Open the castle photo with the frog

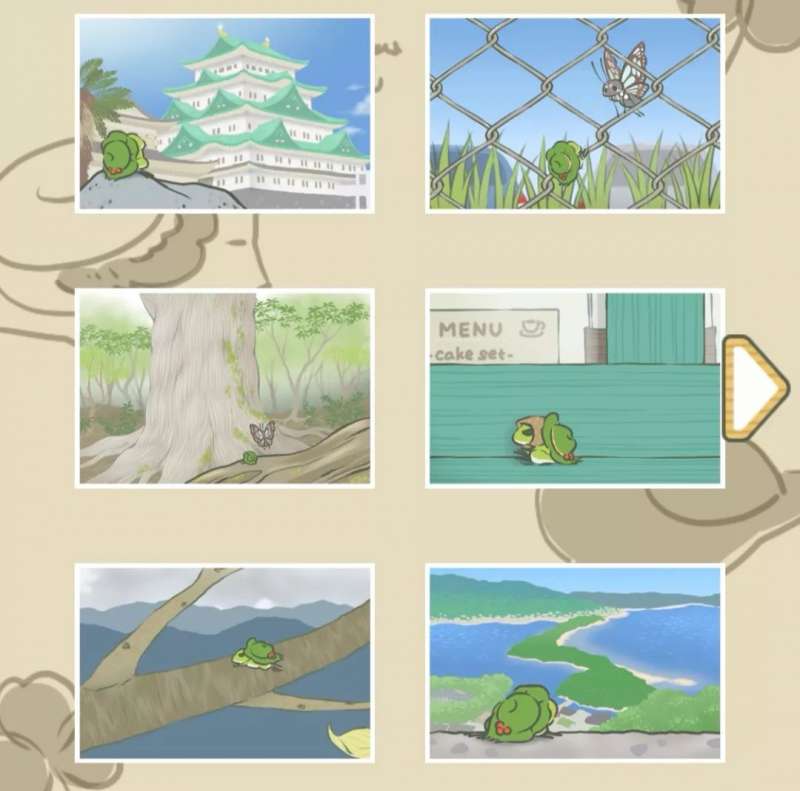tap(225, 113)
